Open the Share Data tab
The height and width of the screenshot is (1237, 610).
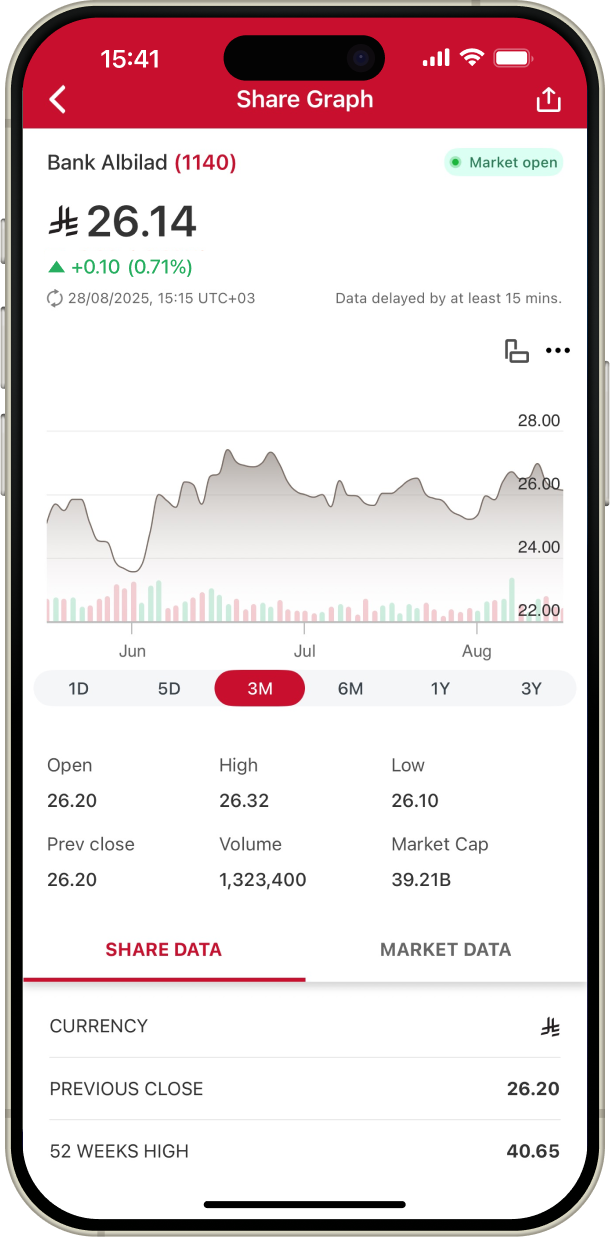coord(164,950)
